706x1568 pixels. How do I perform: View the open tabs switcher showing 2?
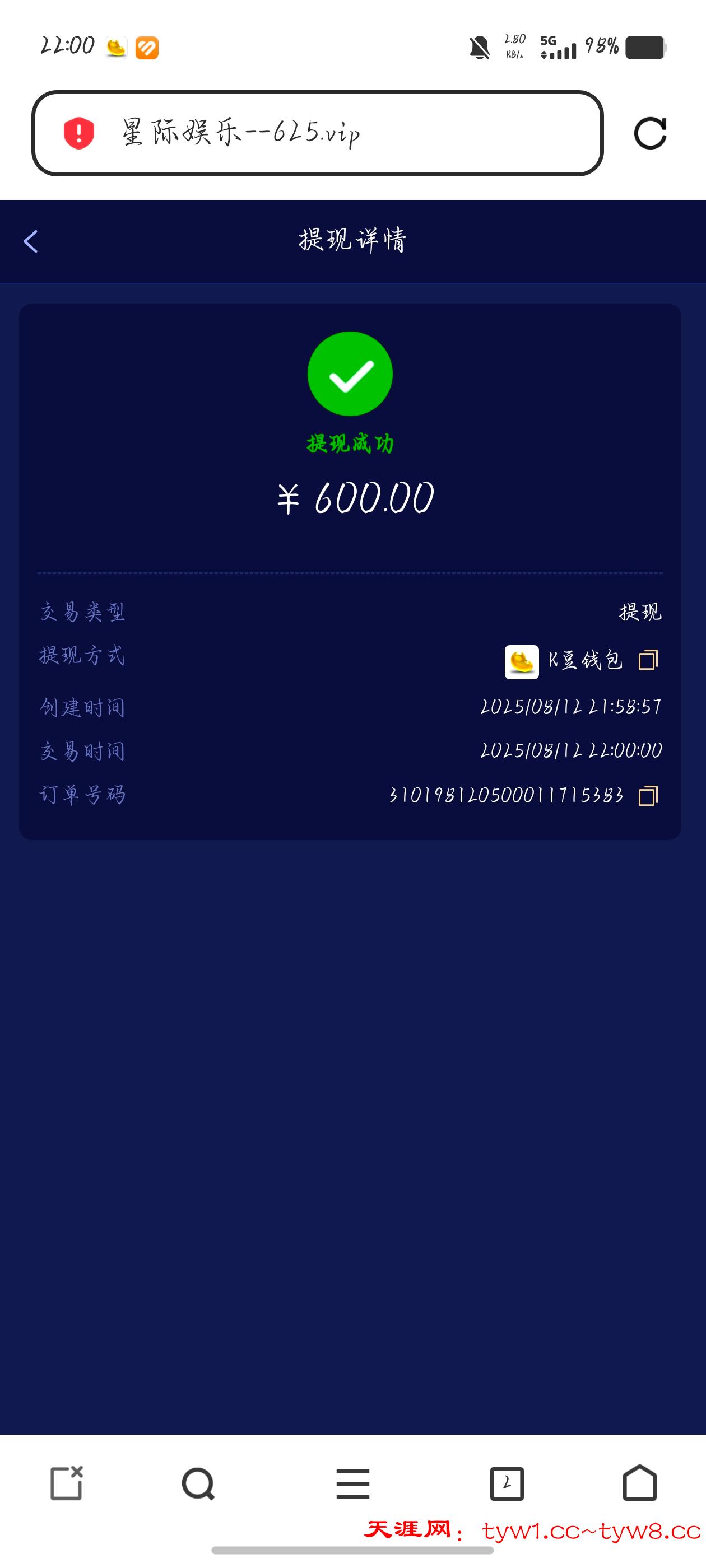click(x=507, y=1484)
